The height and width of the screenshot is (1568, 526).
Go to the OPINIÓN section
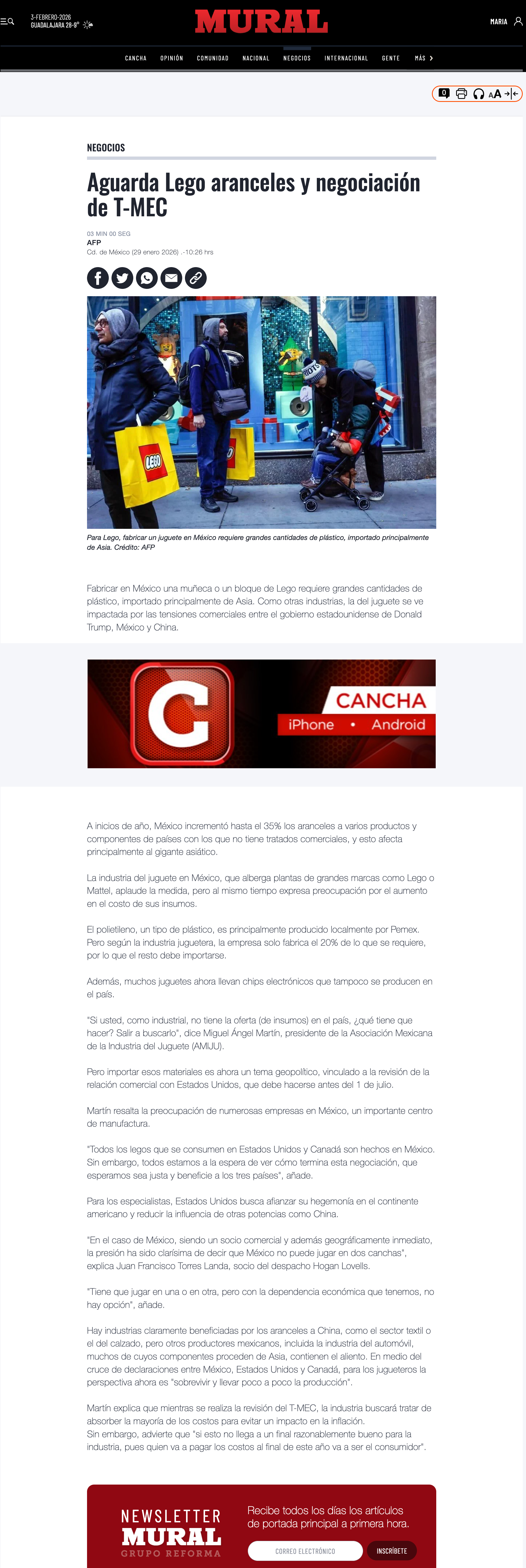tap(172, 58)
